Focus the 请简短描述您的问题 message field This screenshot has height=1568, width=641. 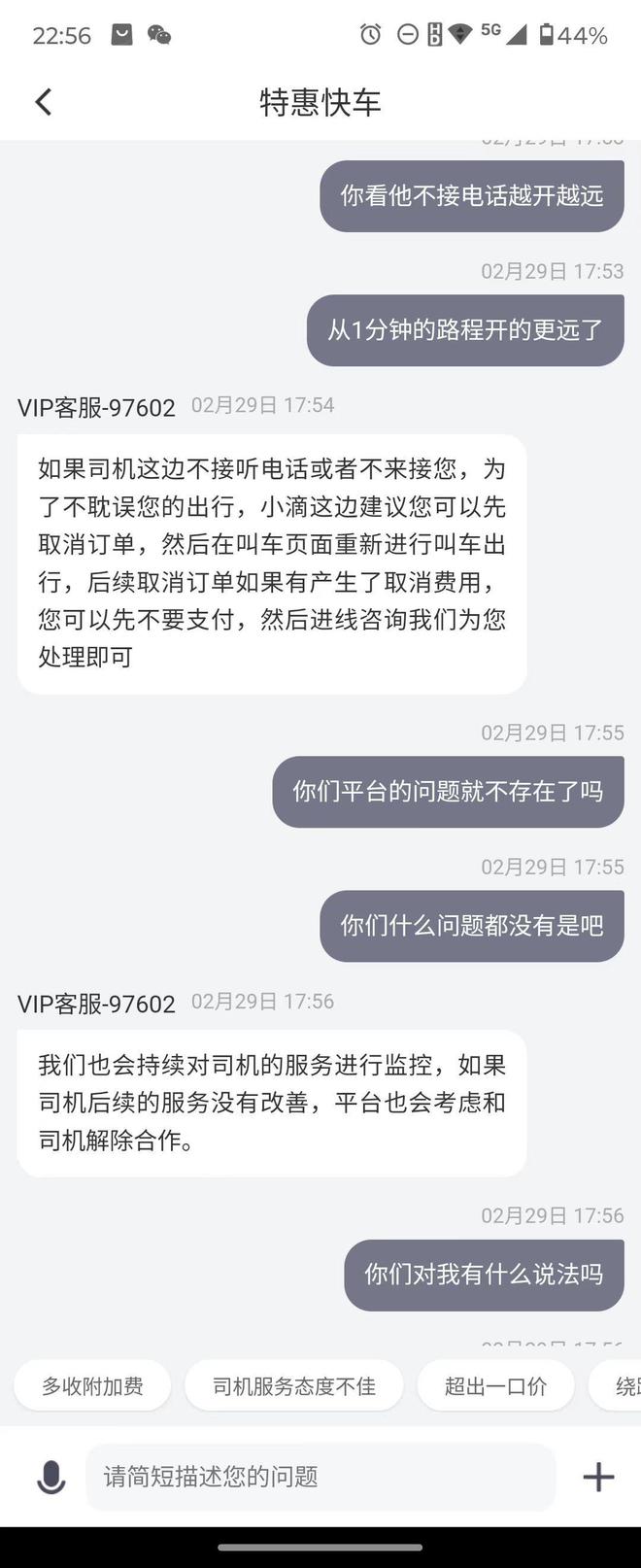tap(320, 1477)
